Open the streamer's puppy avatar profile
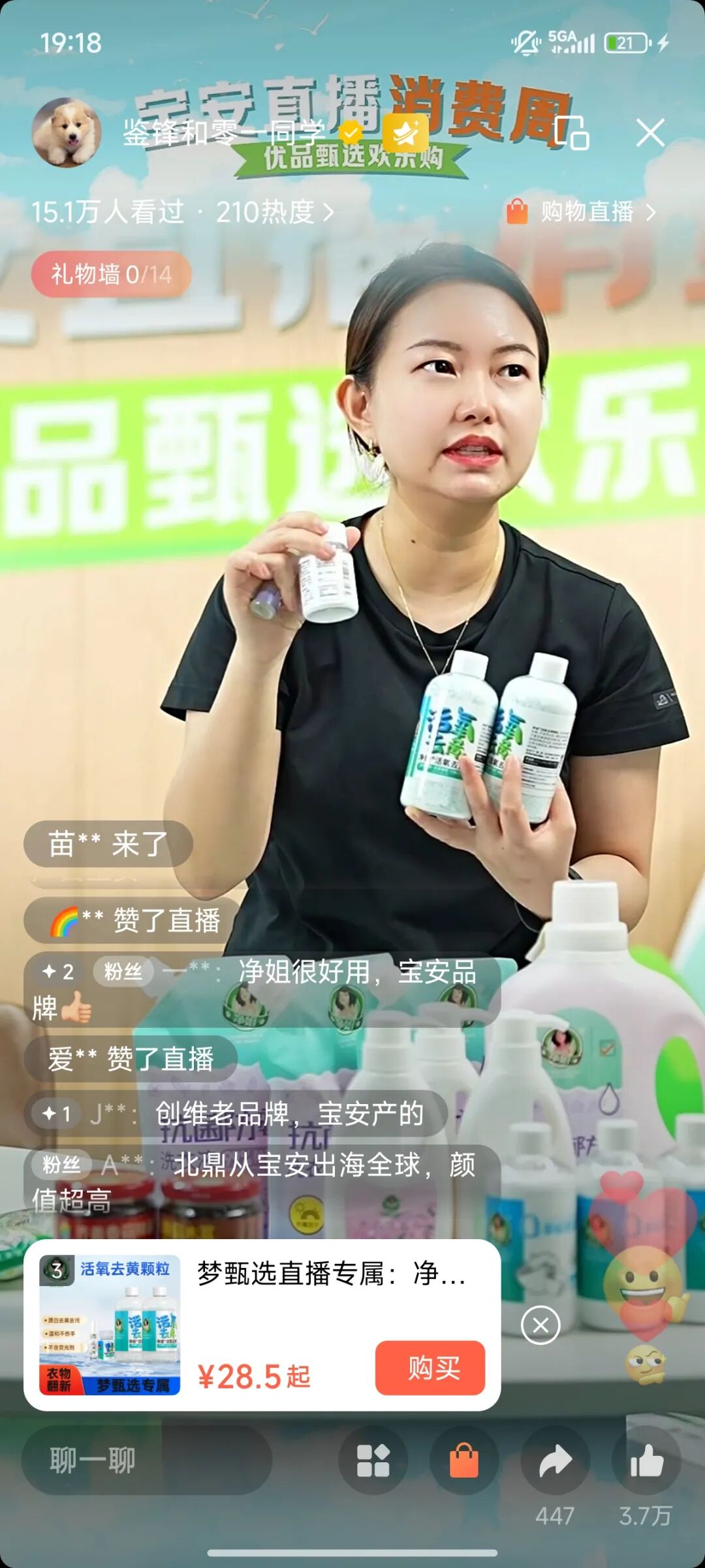The height and width of the screenshot is (1568, 705). pos(67,133)
